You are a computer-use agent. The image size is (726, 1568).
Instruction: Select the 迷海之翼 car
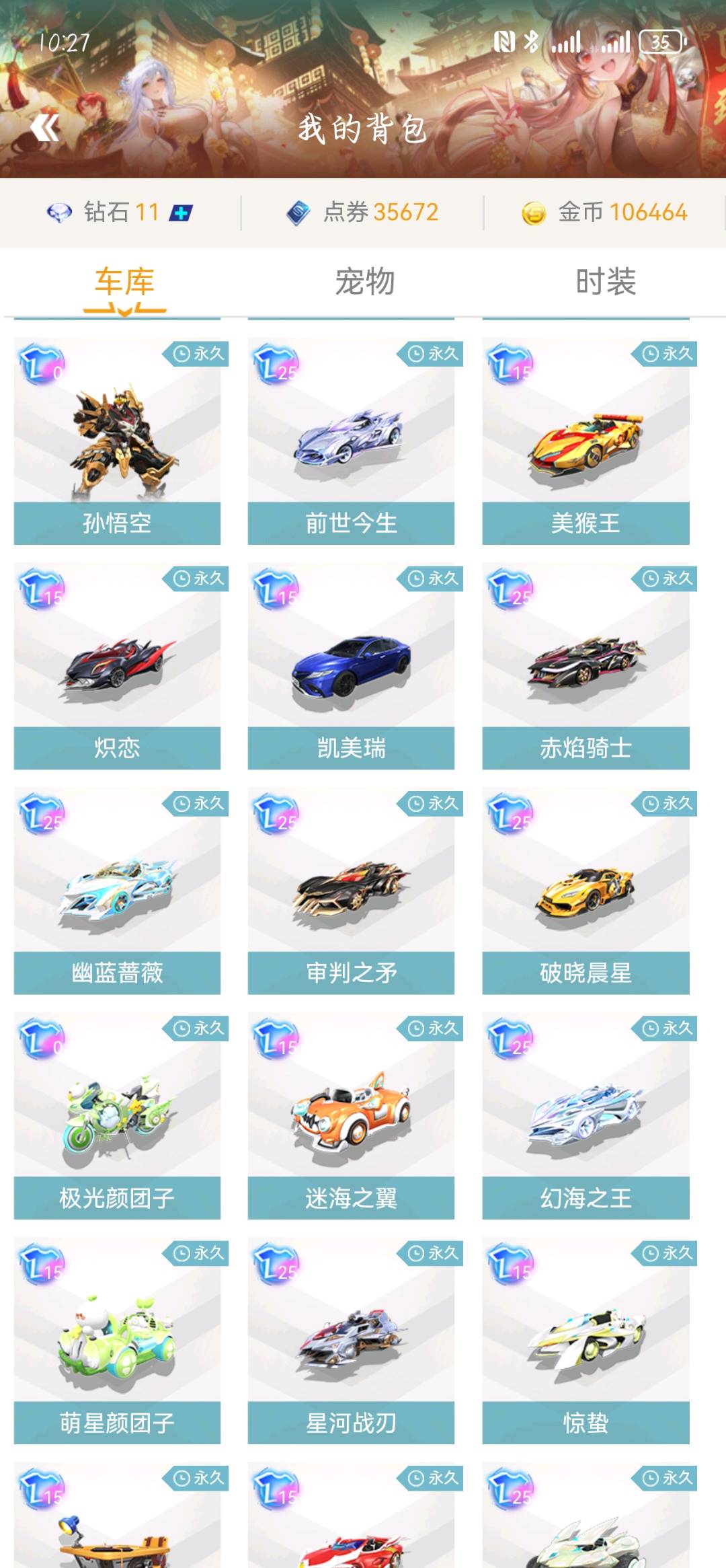[x=351, y=1115]
